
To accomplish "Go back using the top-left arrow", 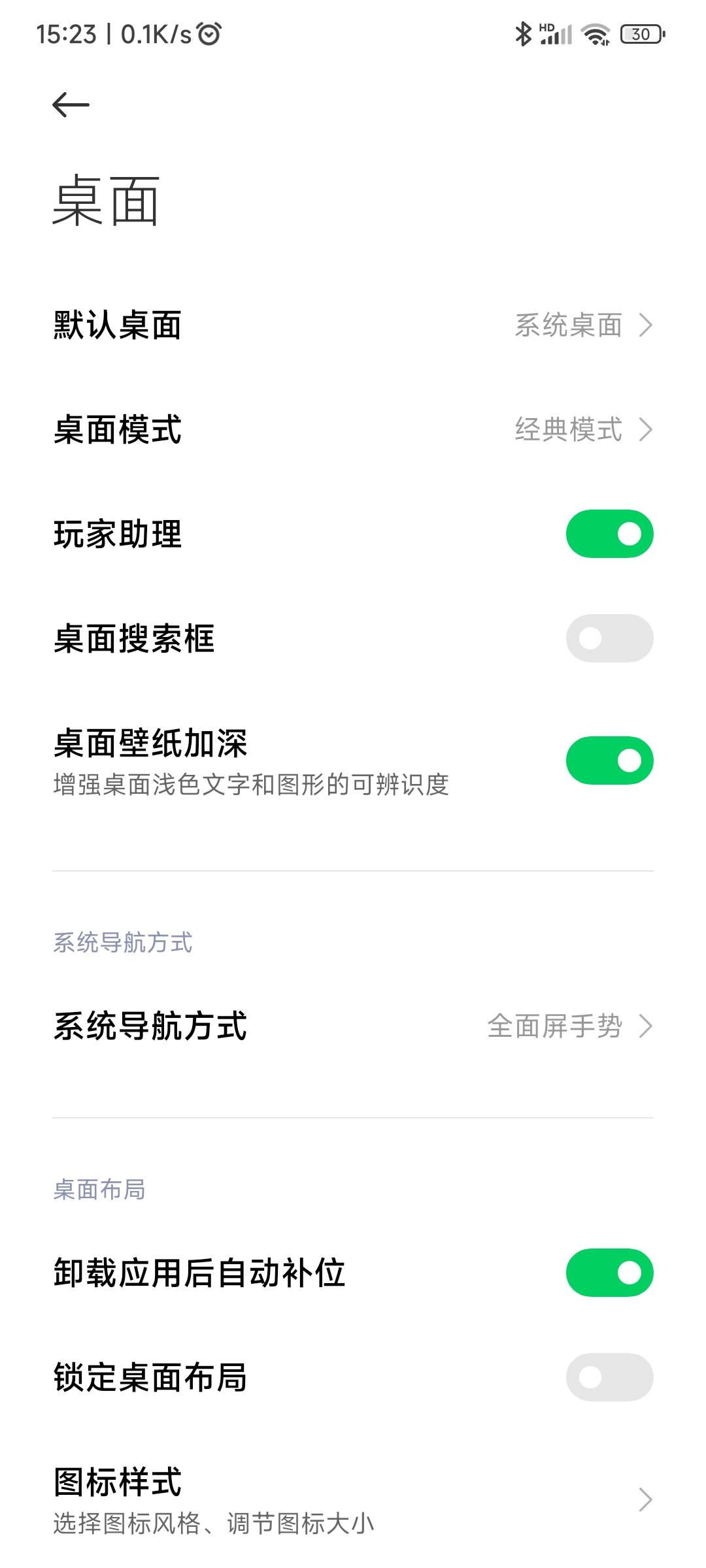I will [71, 105].
